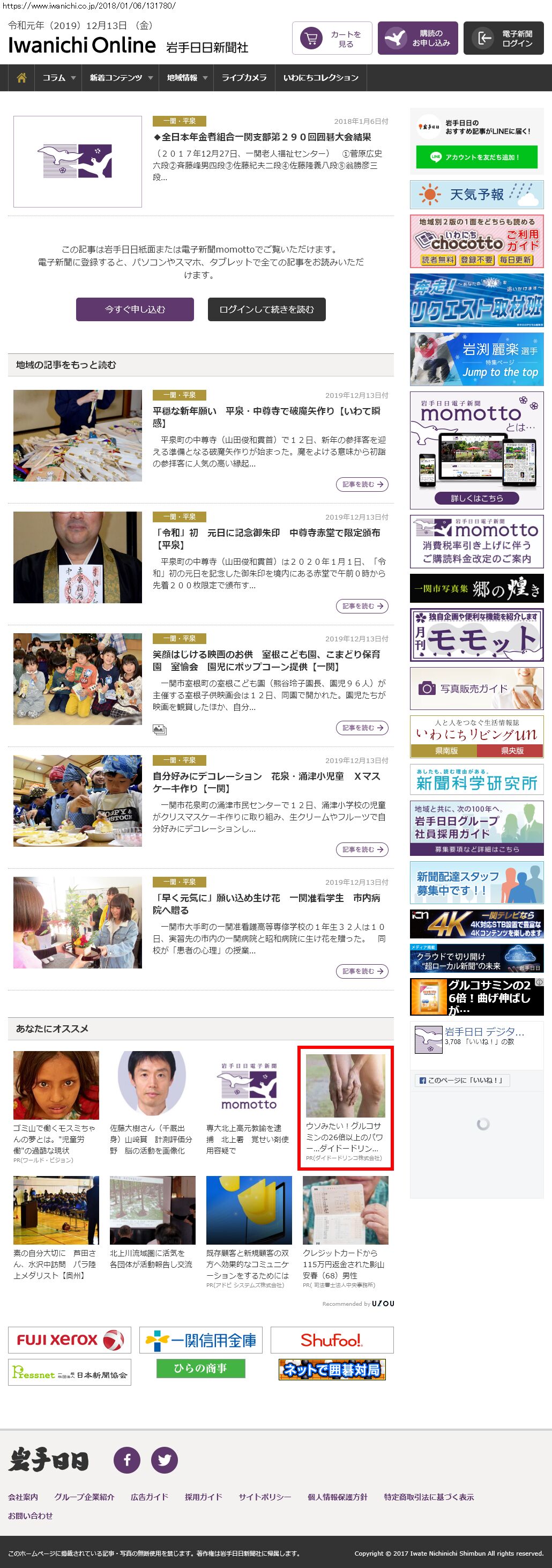Viewport: 552px width, 1568px height.
Task: Visit the Twitter icon in footer
Action: point(165,1460)
